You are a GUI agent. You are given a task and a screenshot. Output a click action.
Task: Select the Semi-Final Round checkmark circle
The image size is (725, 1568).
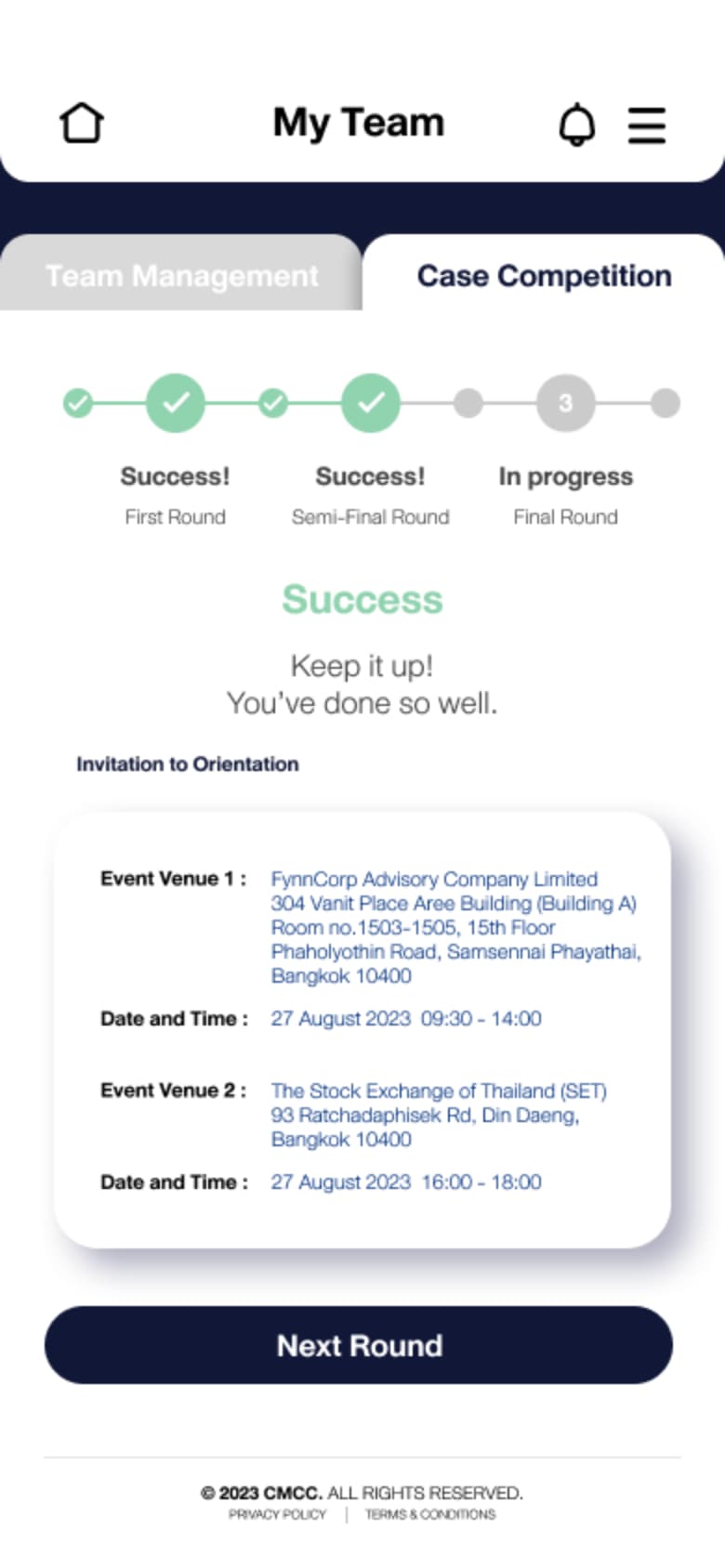(x=370, y=402)
